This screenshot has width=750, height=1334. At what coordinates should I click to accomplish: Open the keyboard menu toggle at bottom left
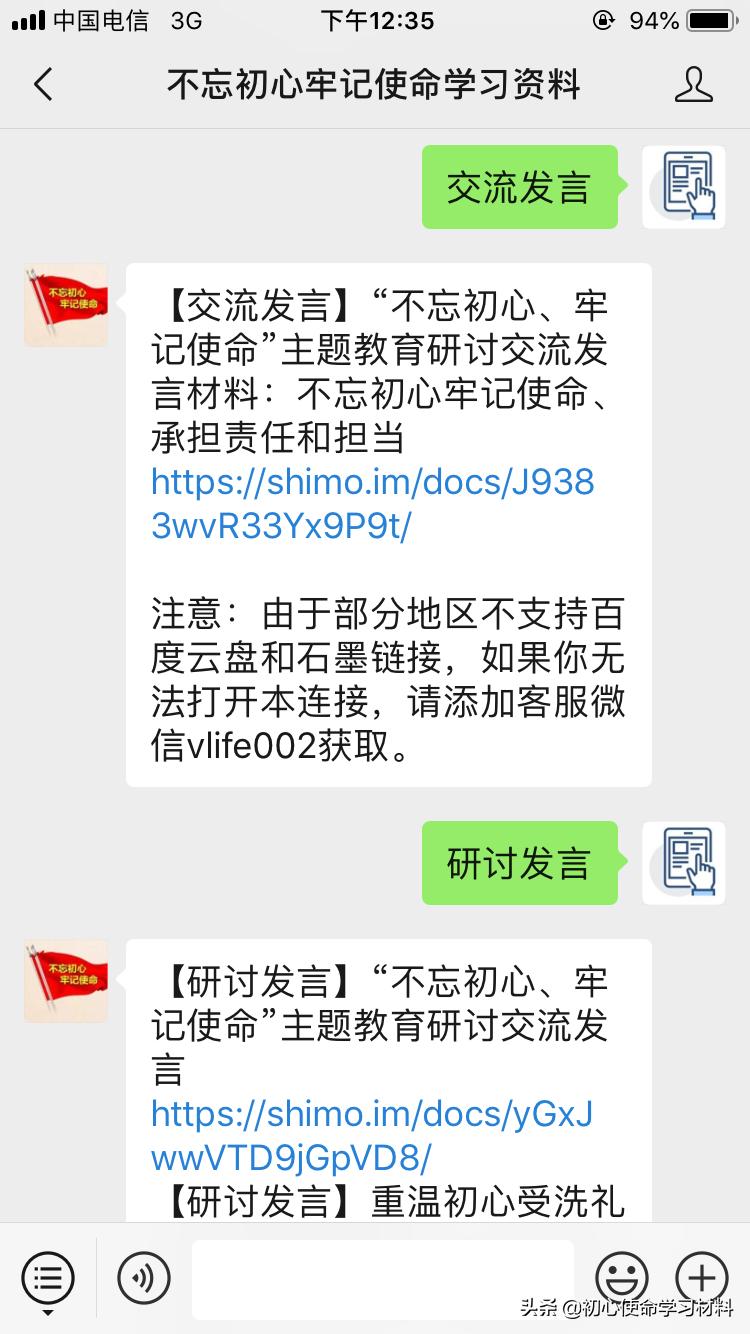click(47, 1279)
